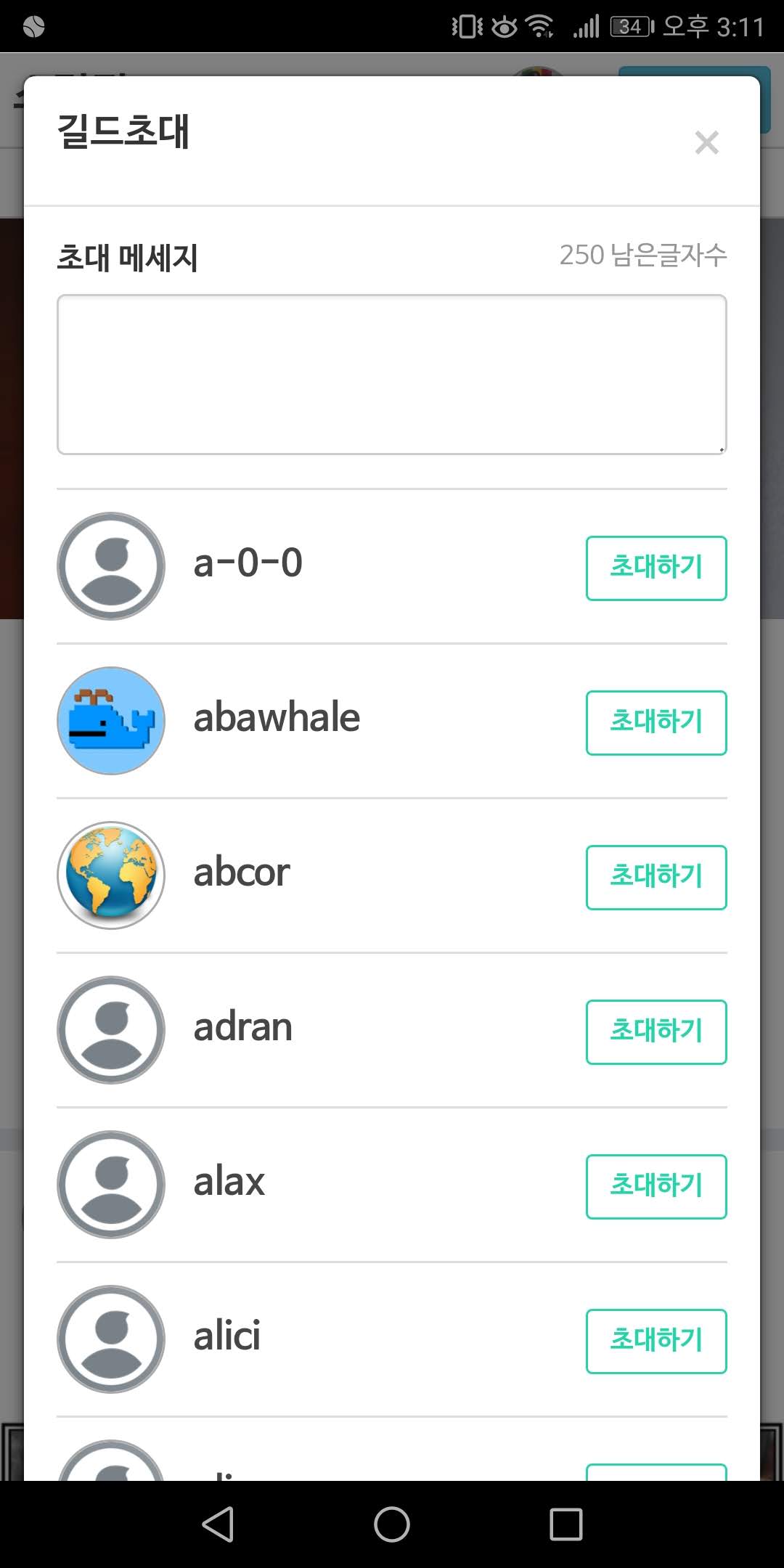Go back with the system back button
The width and height of the screenshot is (784, 1568).
pos(218,1524)
